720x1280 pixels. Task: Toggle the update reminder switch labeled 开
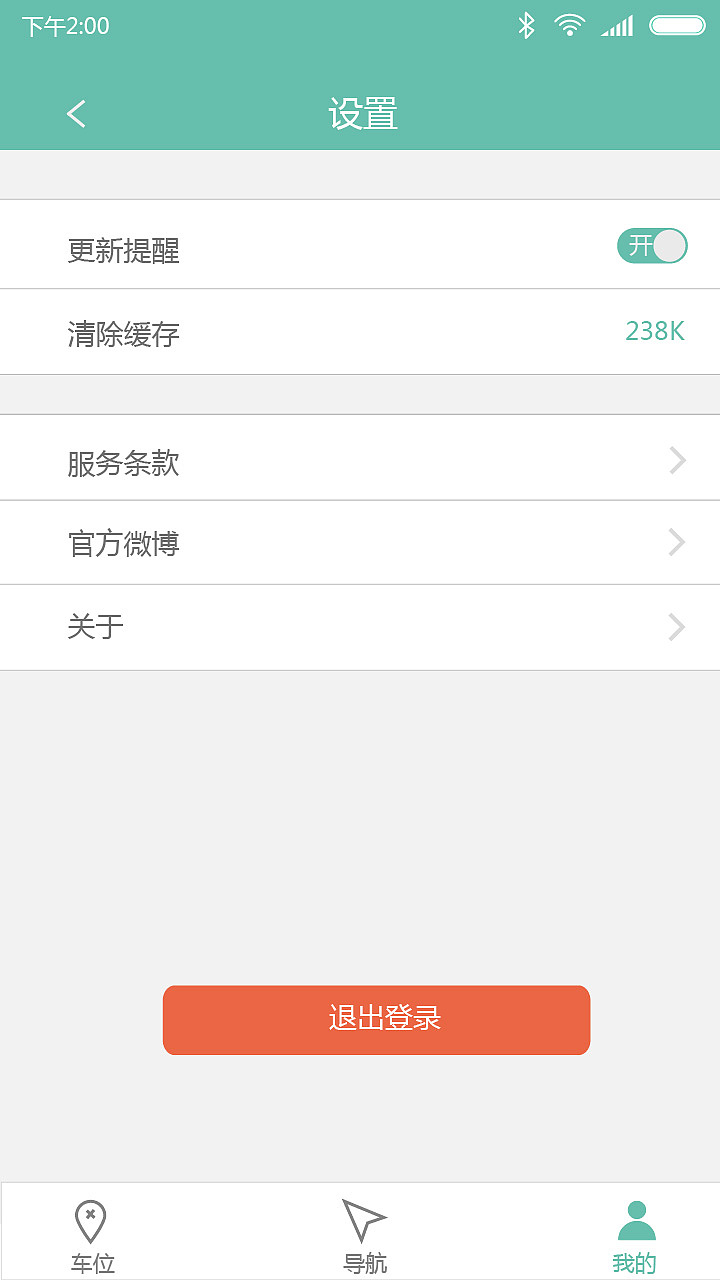pyautogui.click(x=651, y=245)
